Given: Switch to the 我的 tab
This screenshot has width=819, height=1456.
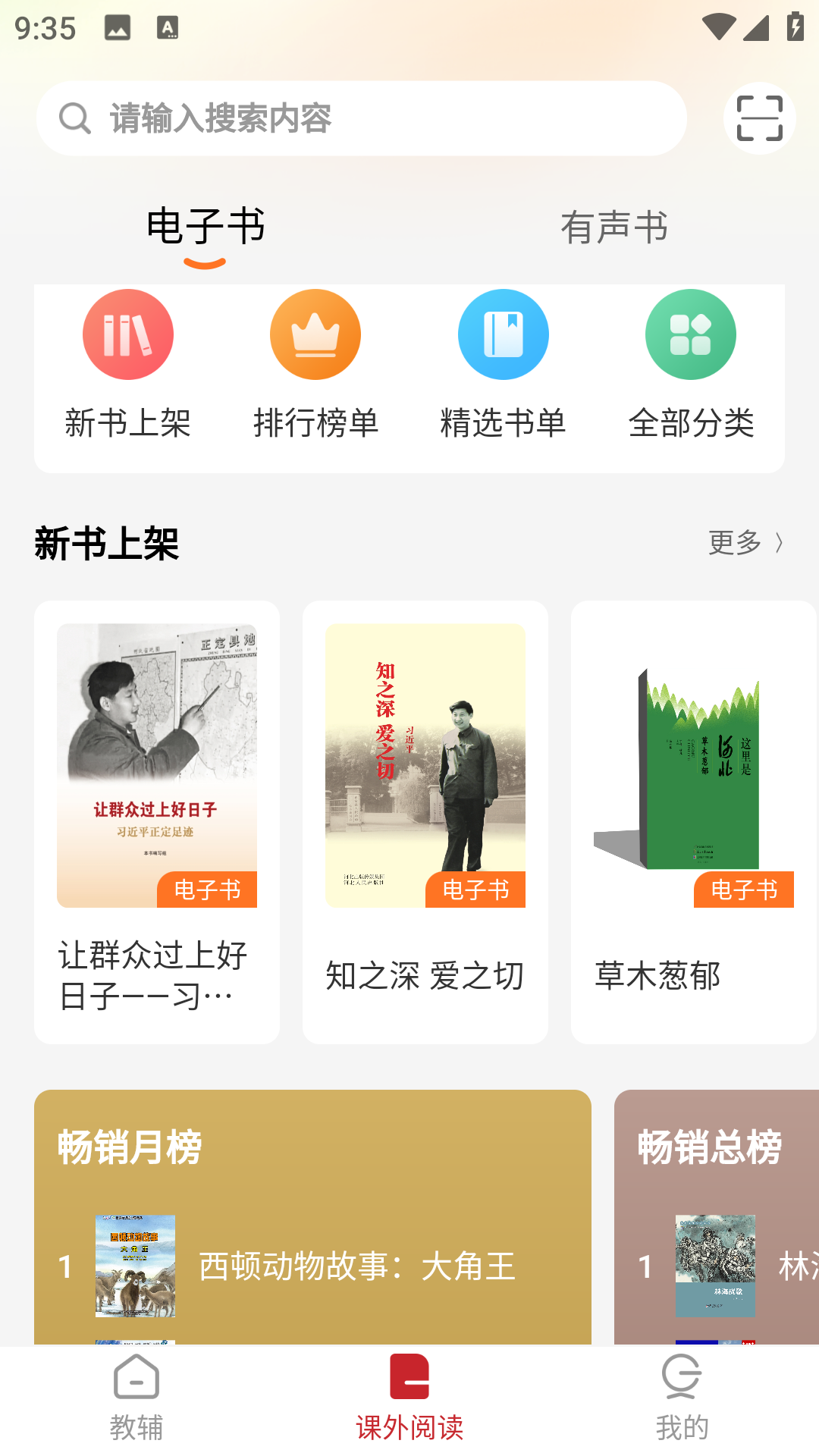Looking at the screenshot, I should 682,1399.
